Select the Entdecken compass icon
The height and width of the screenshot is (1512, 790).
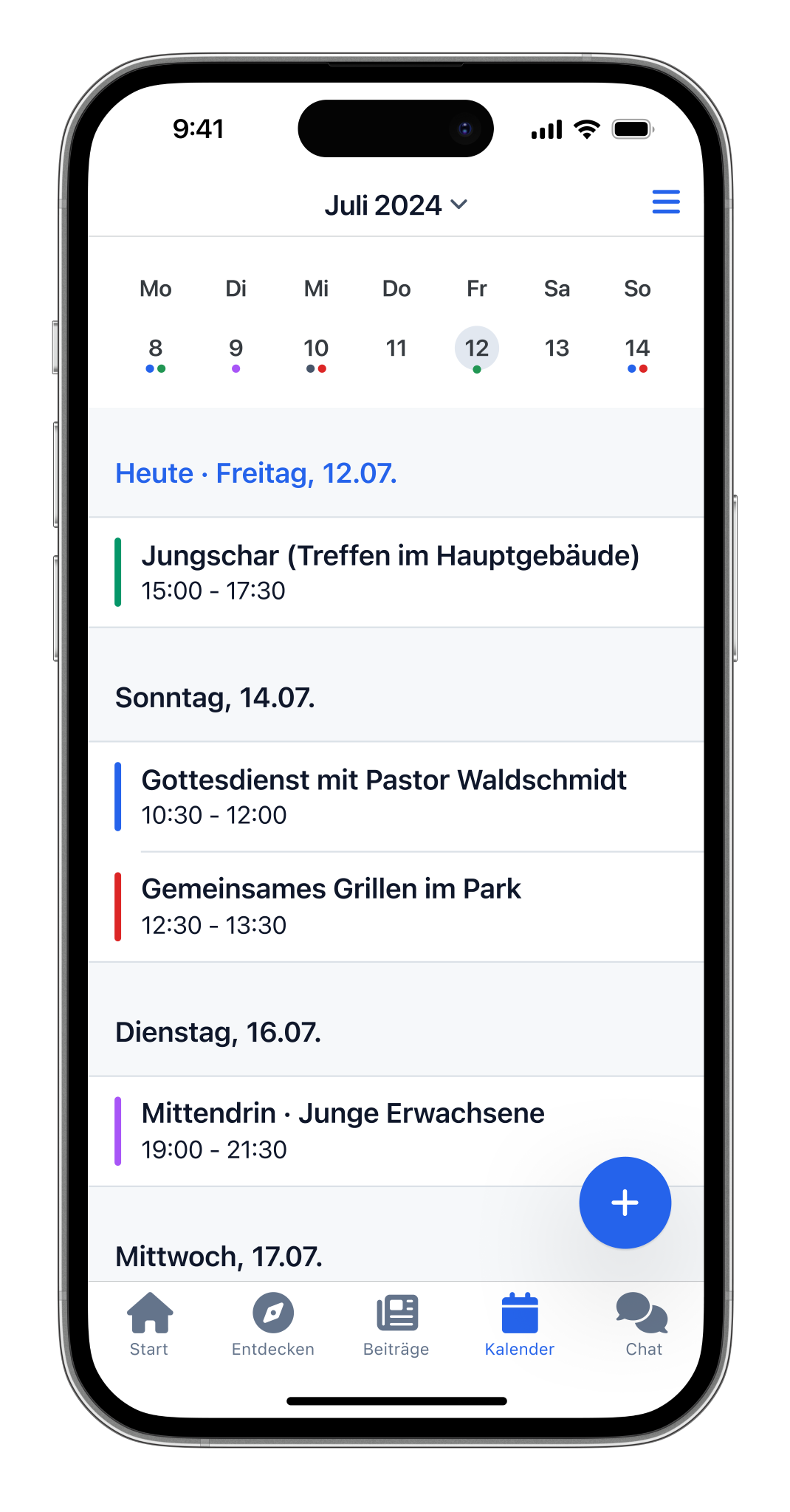[273, 1322]
